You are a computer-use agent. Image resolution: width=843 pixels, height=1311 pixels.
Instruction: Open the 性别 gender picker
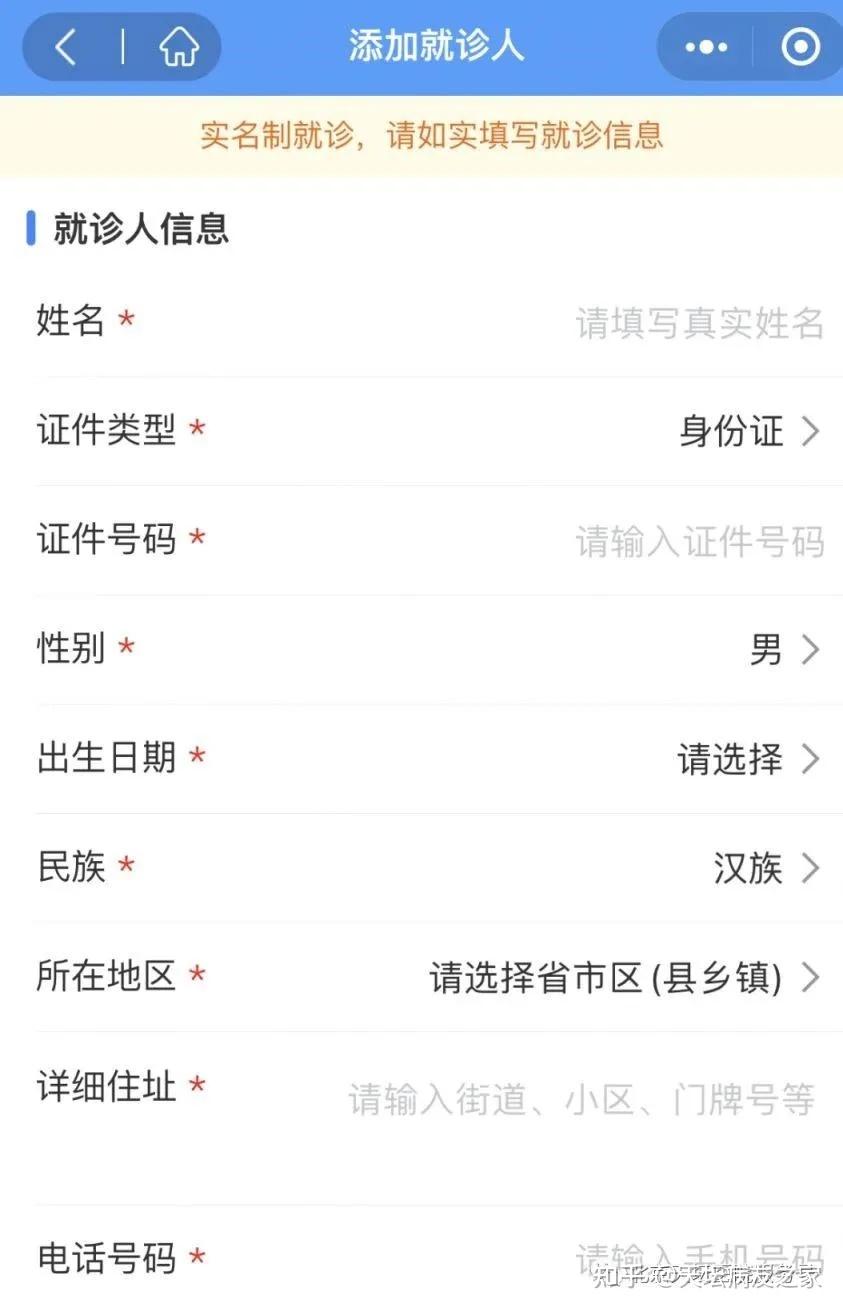click(783, 650)
